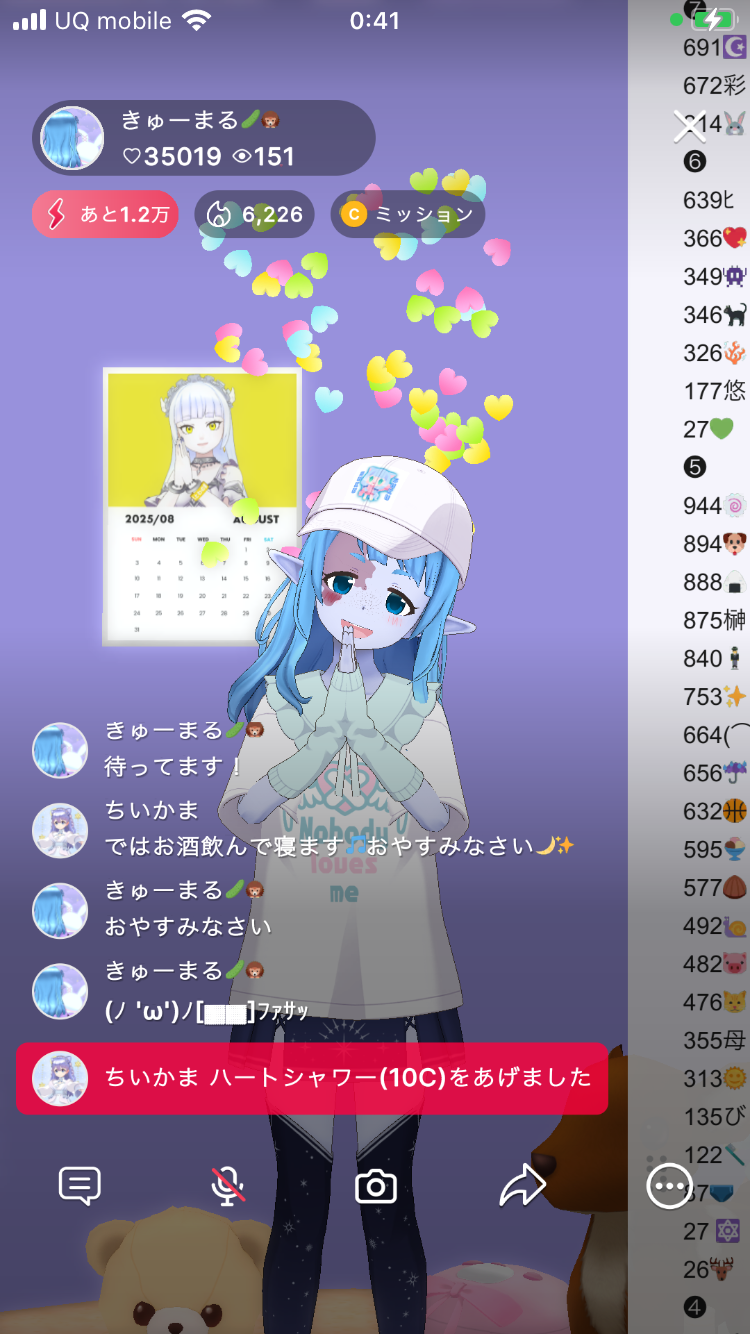Open the comment input icon
The height and width of the screenshot is (1334, 750).
pyautogui.click(x=80, y=1186)
